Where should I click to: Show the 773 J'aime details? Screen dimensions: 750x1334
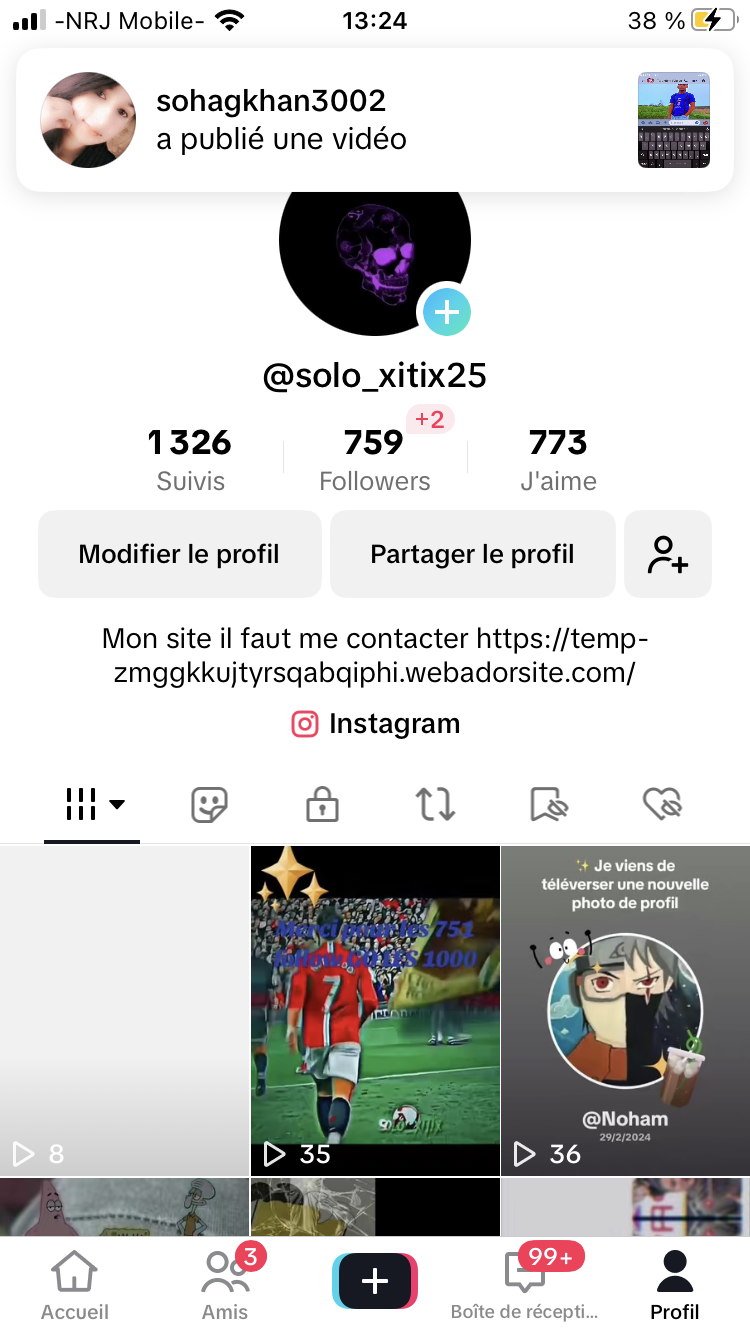[558, 459]
